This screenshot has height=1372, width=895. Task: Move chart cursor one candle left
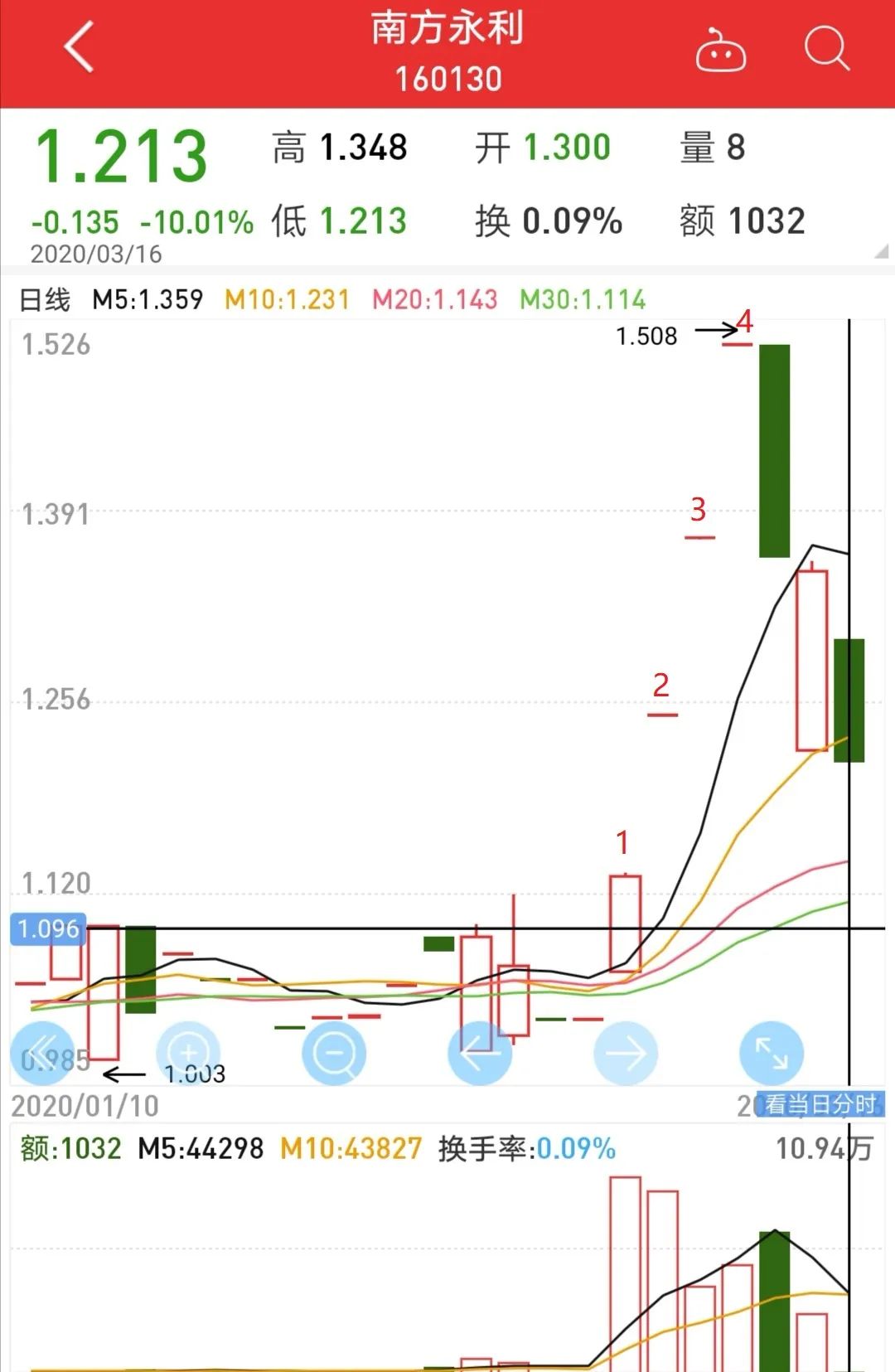(x=479, y=1053)
